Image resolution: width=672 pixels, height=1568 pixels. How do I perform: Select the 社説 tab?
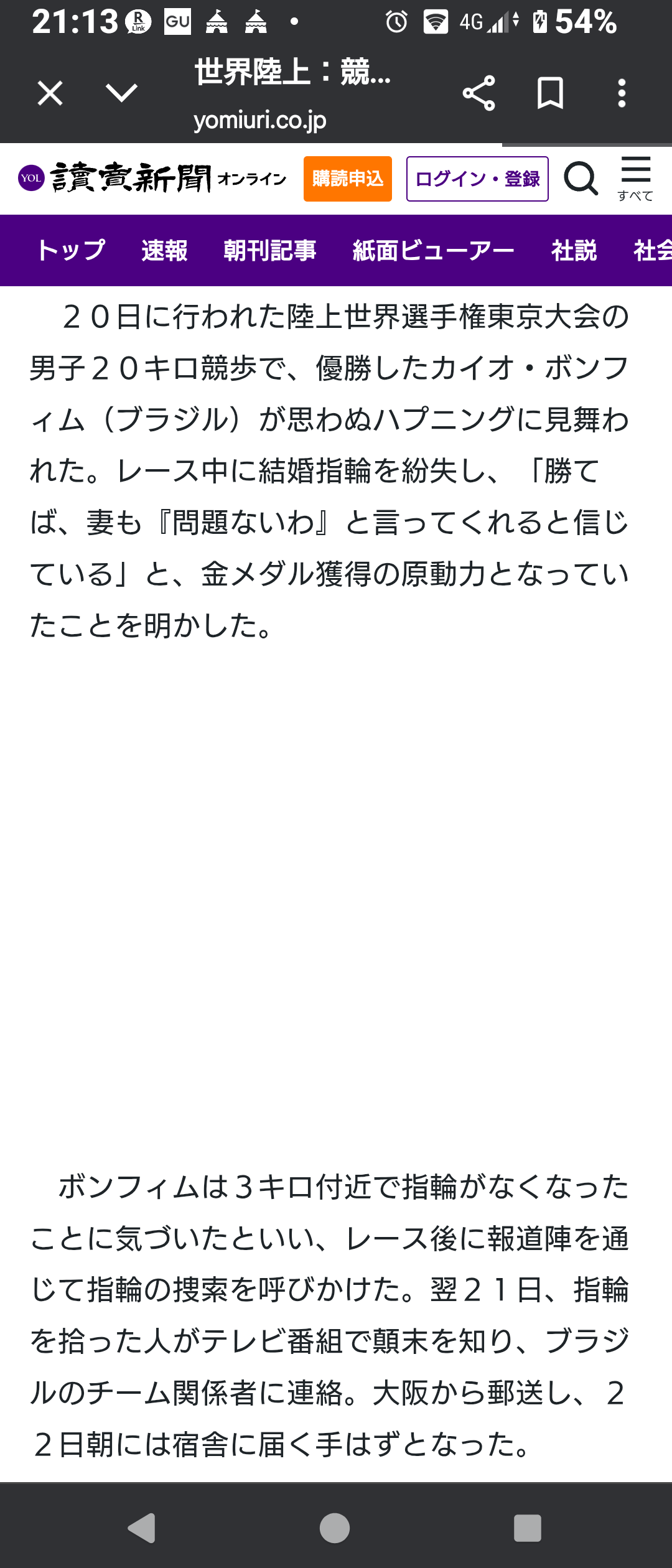(x=574, y=251)
